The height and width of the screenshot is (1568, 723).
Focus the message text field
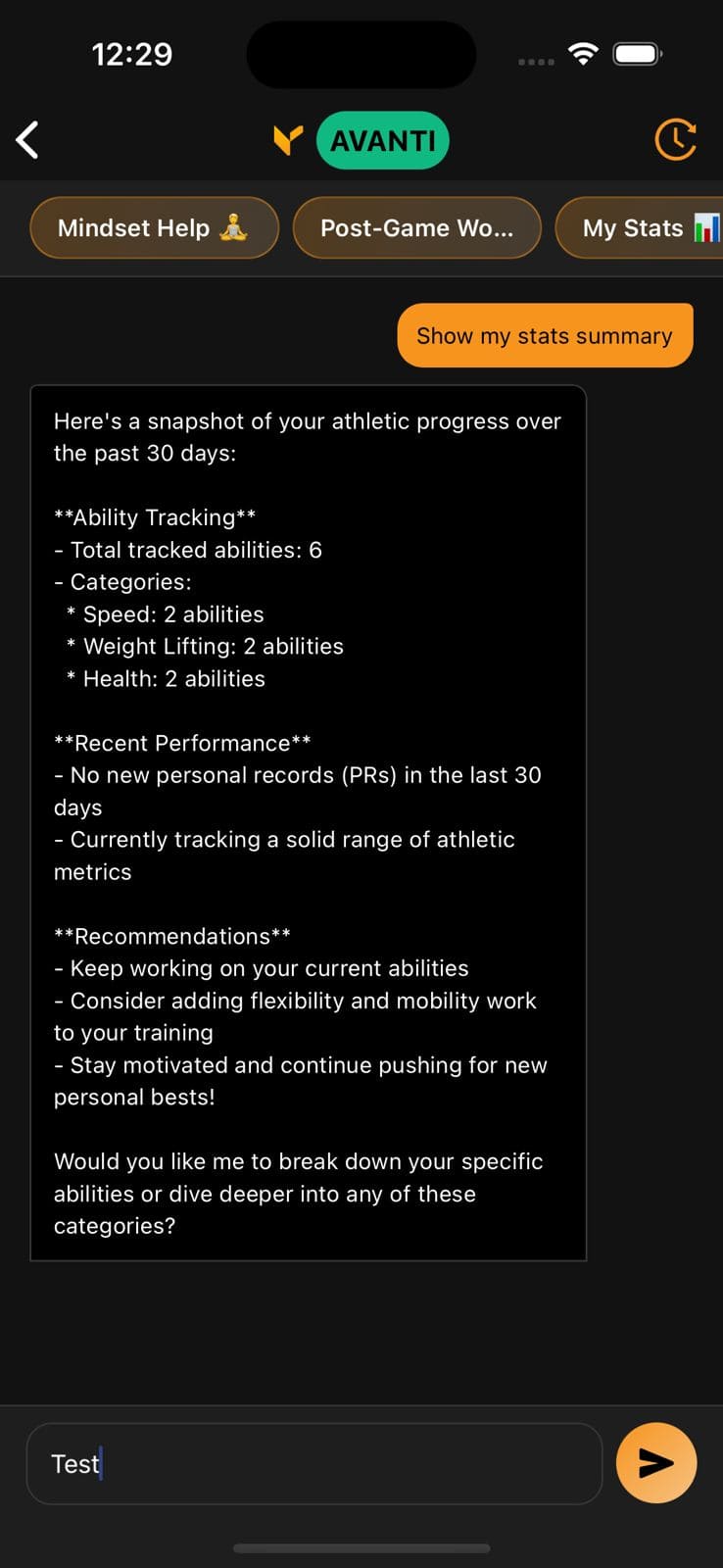click(313, 1463)
